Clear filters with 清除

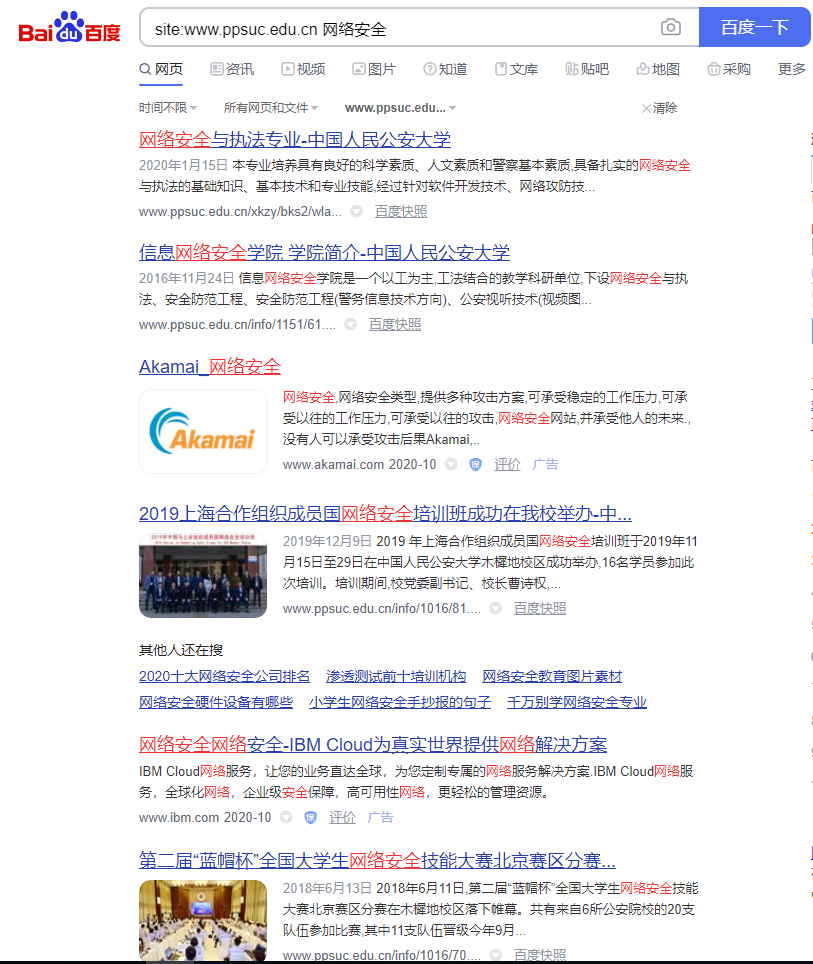[659, 108]
